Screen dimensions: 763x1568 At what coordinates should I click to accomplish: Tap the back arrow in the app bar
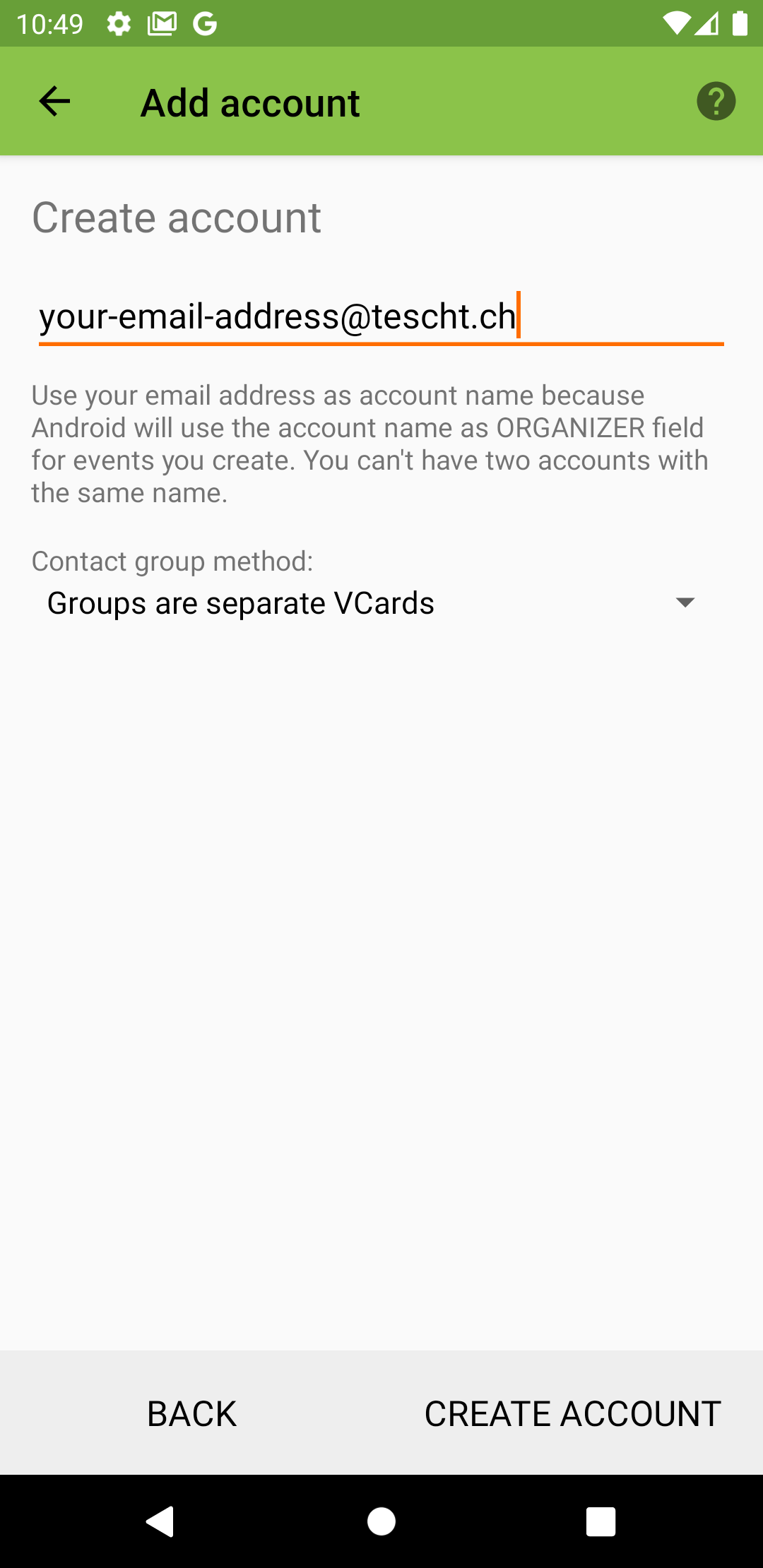coord(54,102)
